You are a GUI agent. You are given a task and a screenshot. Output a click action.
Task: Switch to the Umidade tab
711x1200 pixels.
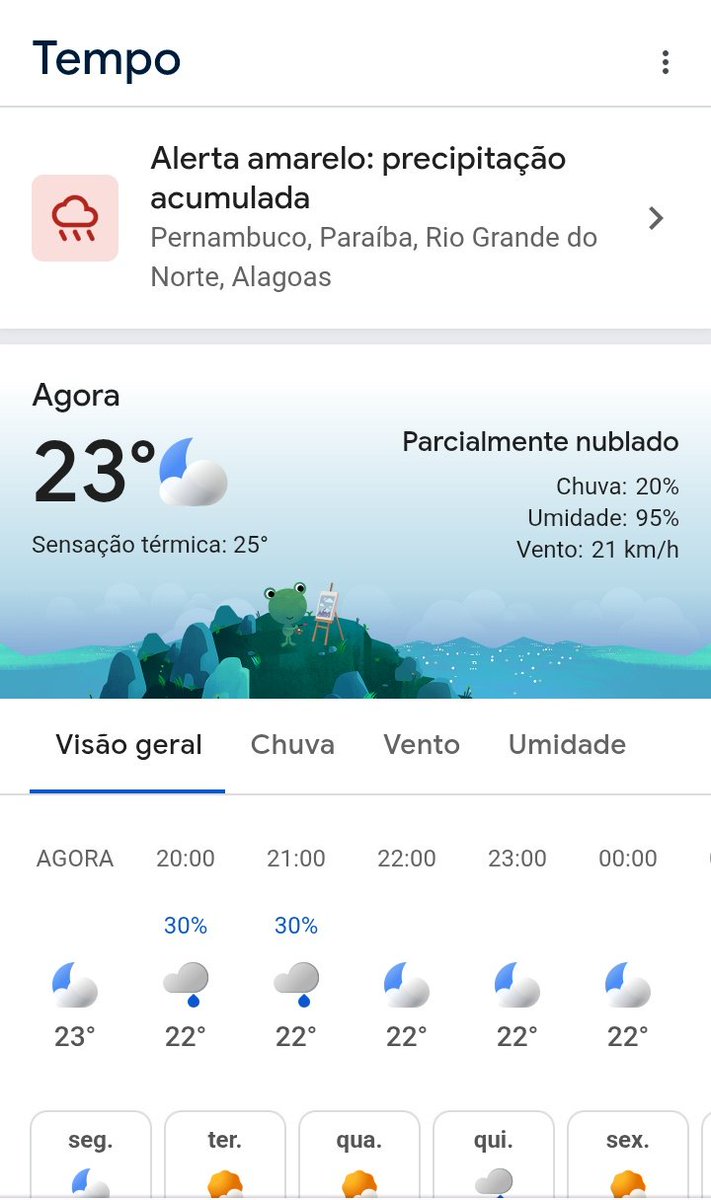click(x=566, y=745)
